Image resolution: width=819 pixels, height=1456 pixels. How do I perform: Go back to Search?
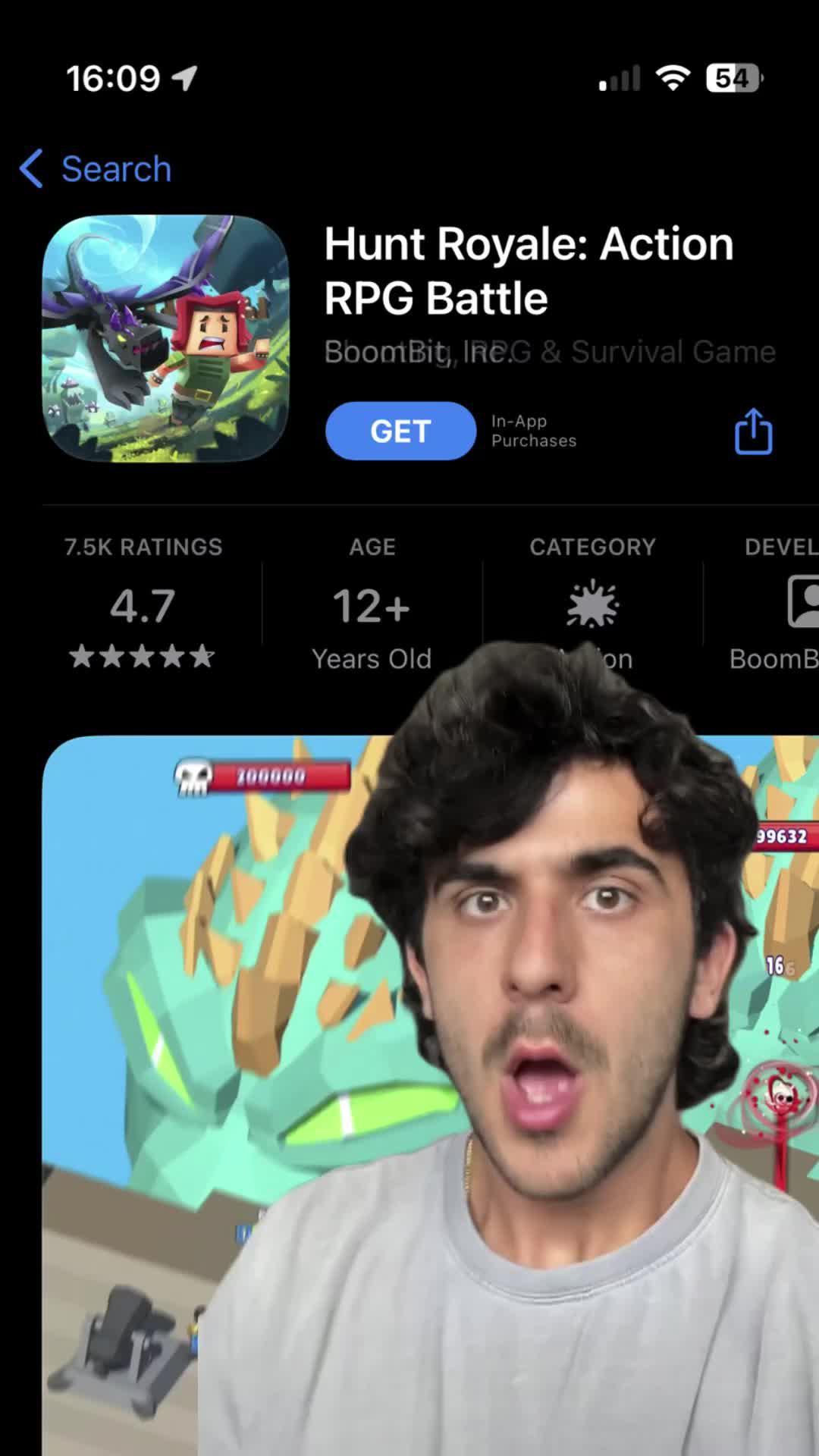[x=96, y=168]
